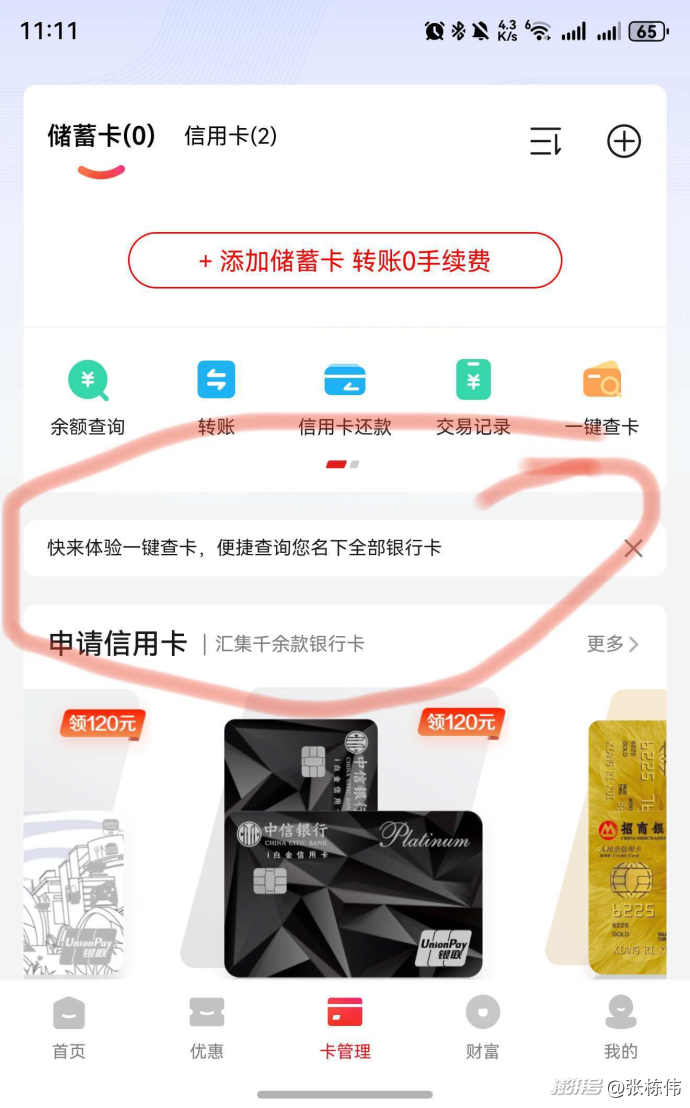Screen dimensions: 690x1108
Task: Tap the plus icon to add card
Action: (x=624, y=141)
